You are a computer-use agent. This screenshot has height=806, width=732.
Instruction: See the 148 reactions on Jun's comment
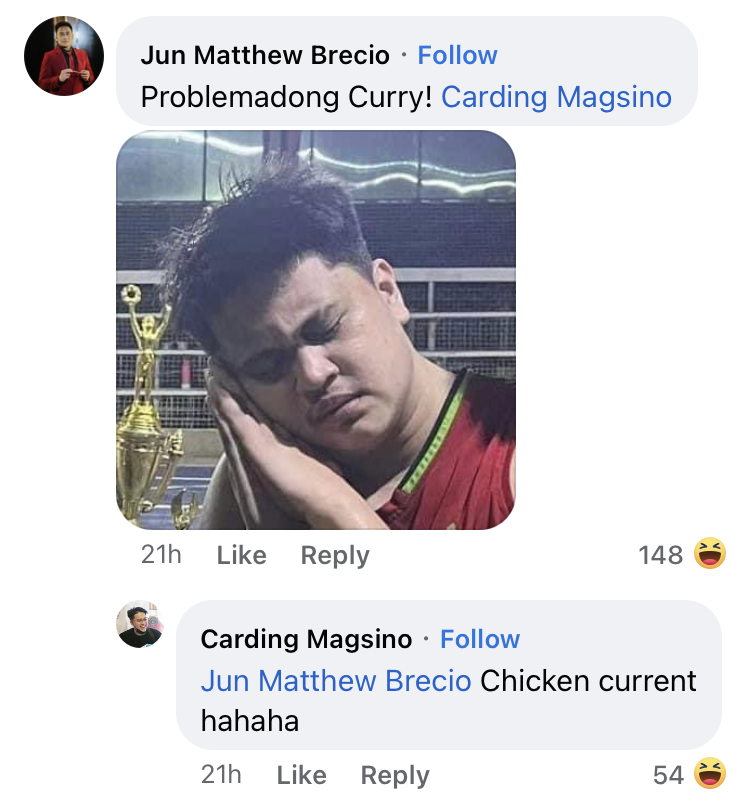click(682, 554)
